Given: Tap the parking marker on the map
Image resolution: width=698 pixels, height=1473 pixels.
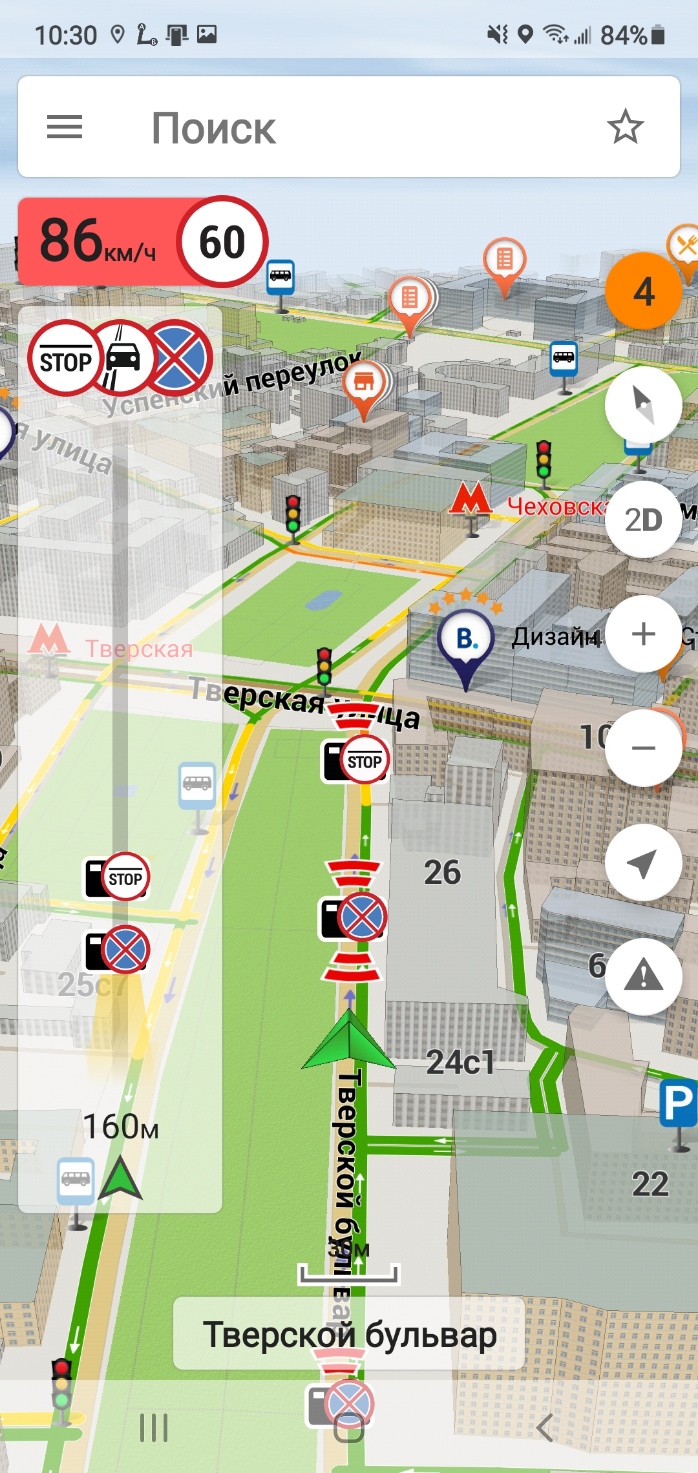Looking at the screenshot, I should 678,1106.
